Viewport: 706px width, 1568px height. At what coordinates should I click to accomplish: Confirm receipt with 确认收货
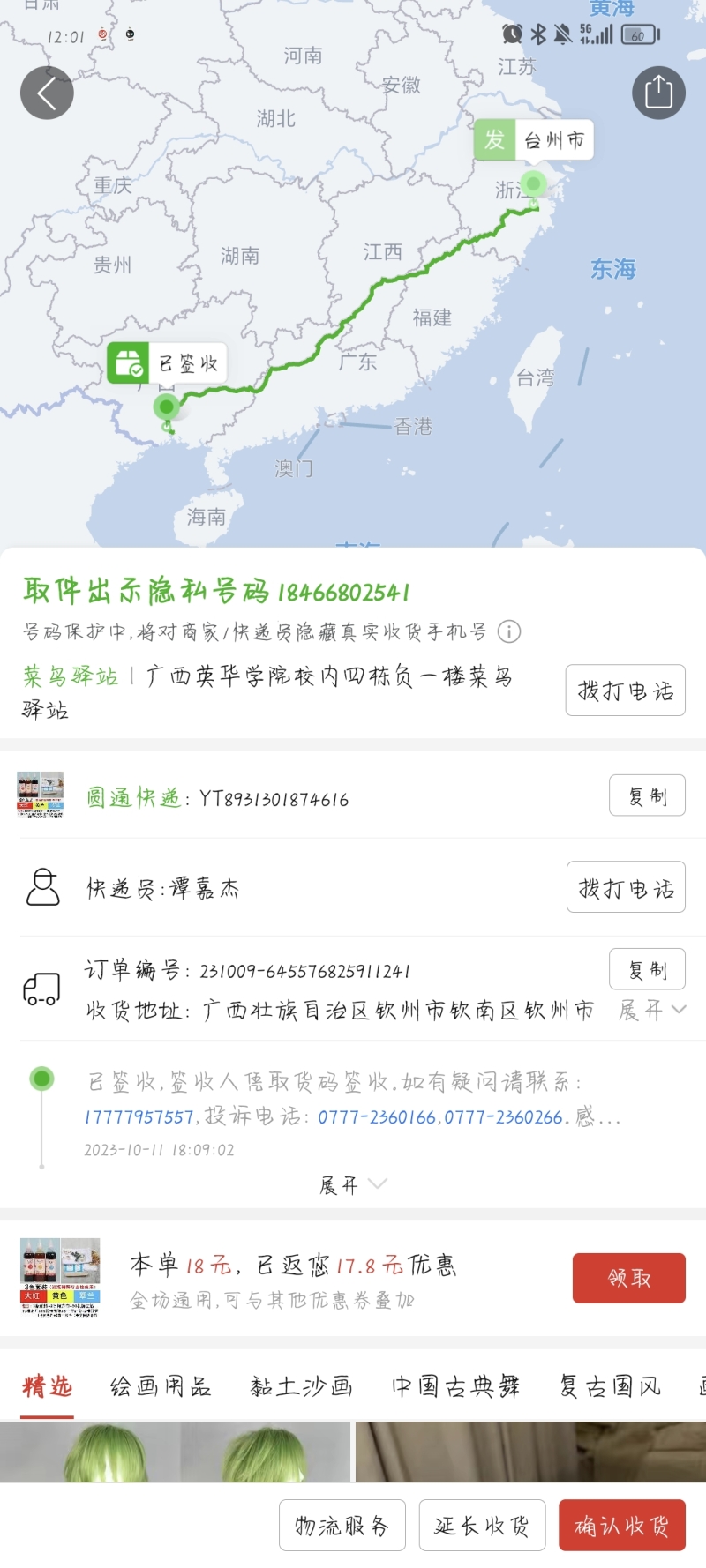pyautogui.click(x=621, y=1525)
